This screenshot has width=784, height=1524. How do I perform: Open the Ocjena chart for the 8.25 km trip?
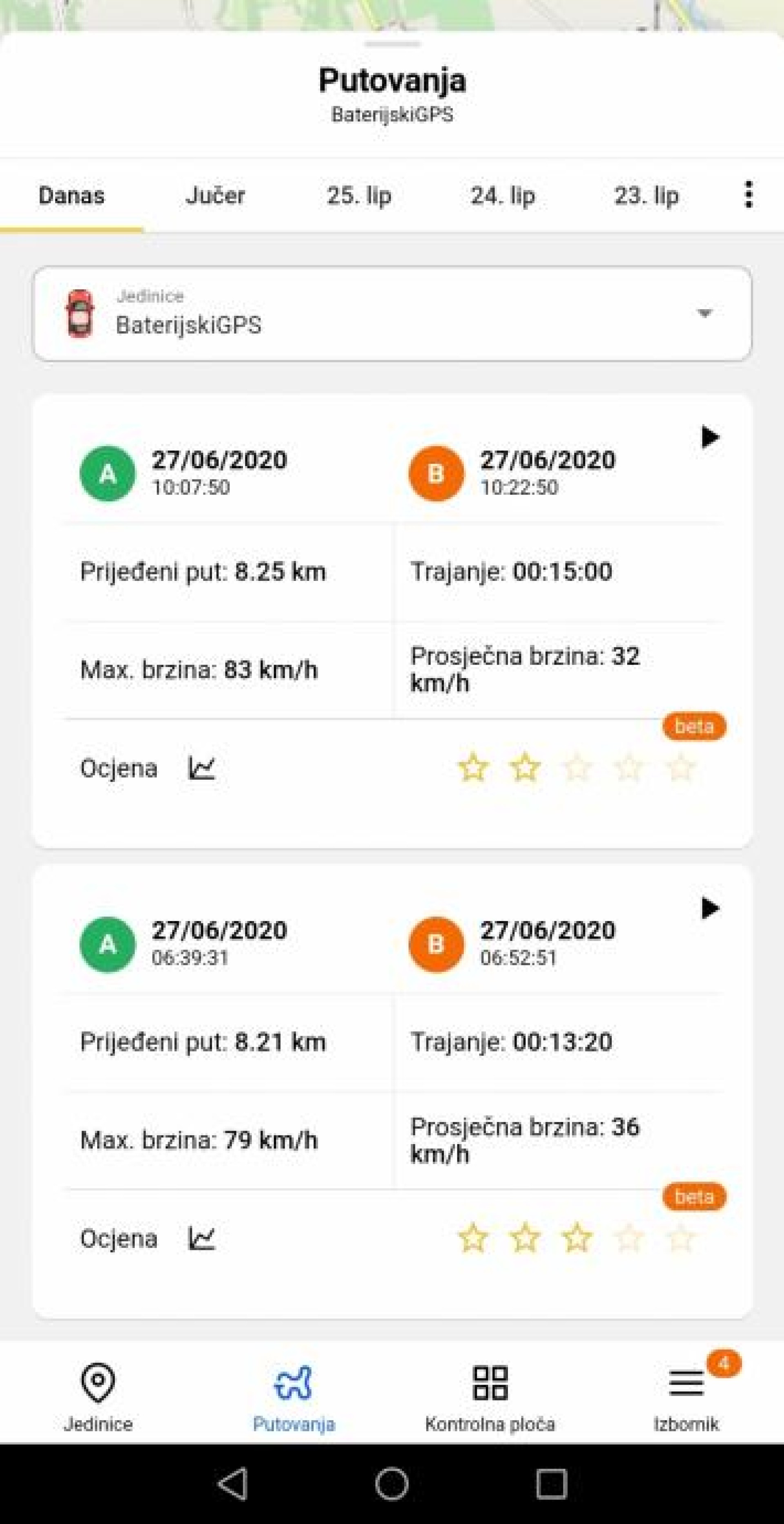click(x=202, y=768)
